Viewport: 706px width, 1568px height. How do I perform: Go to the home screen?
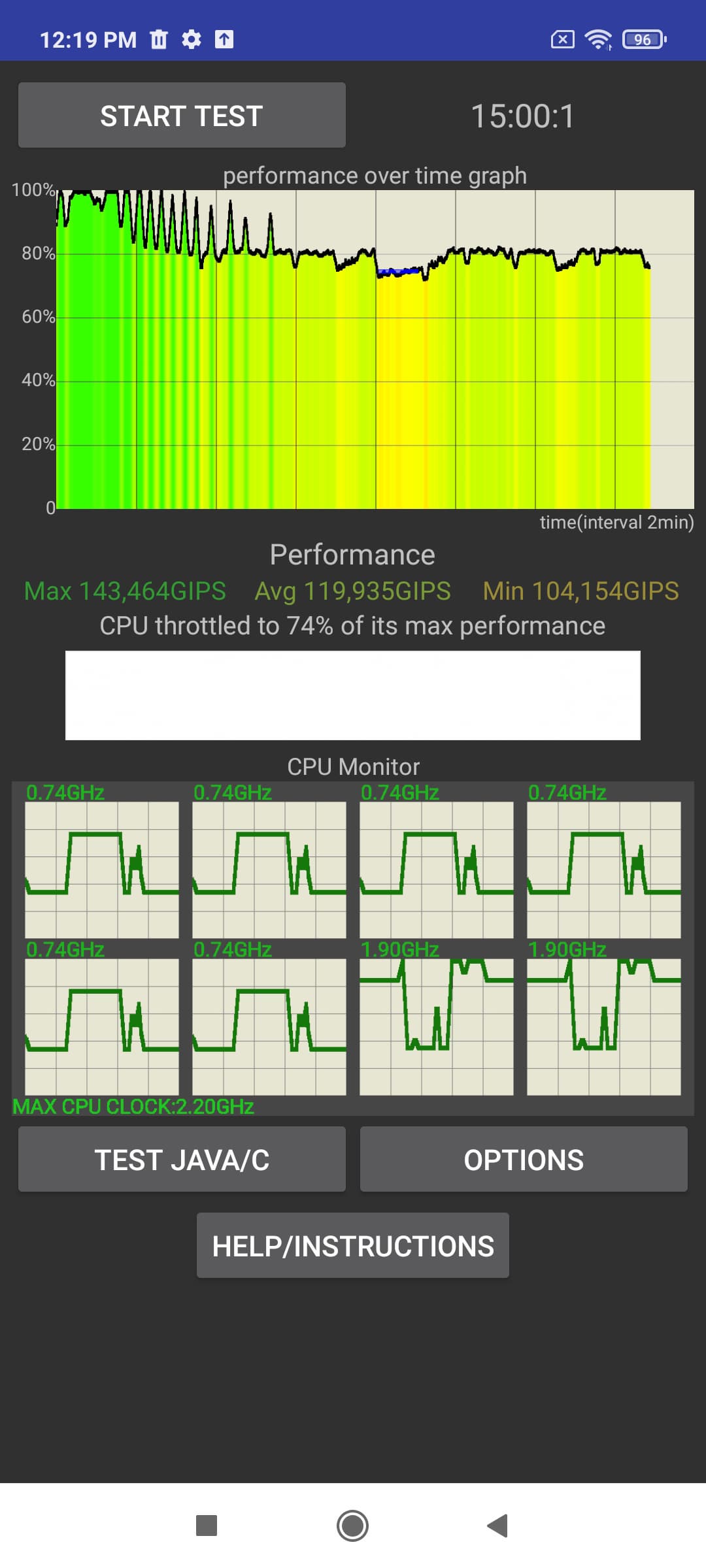tap(352, 1526)
